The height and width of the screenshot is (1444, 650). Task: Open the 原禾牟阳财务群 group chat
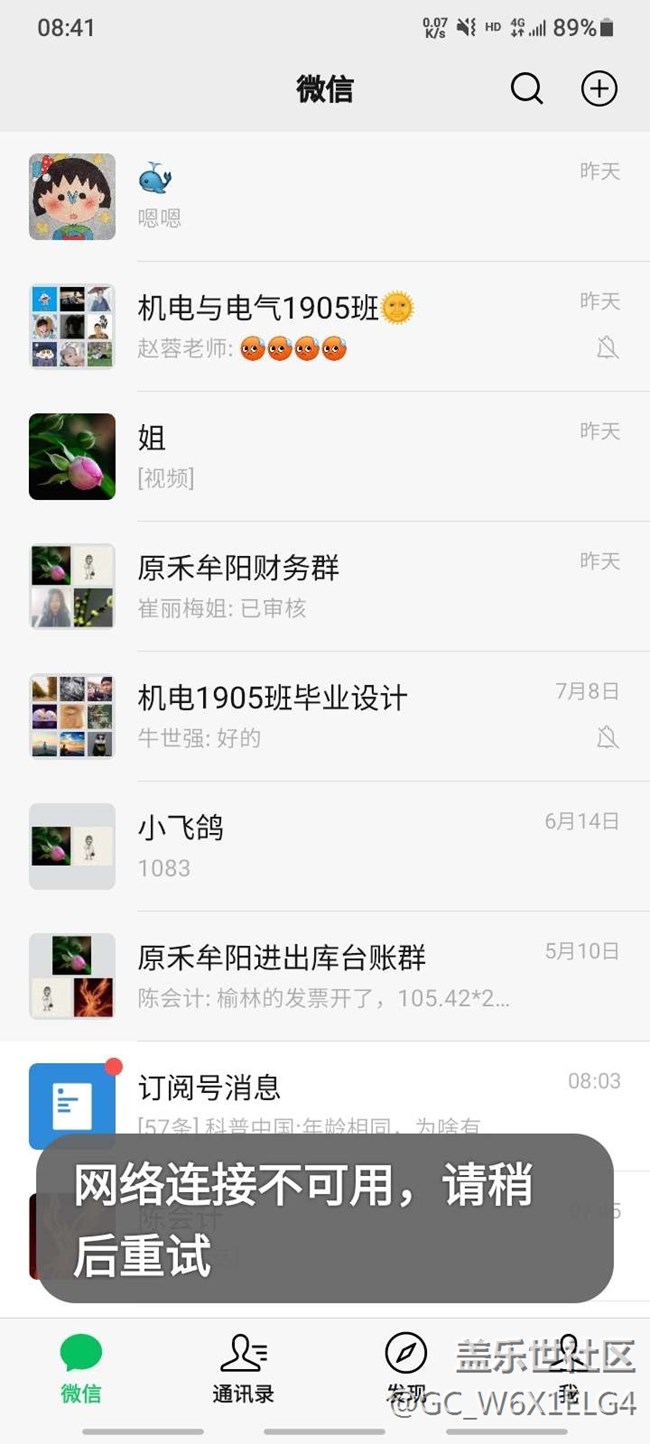(325, 586)
